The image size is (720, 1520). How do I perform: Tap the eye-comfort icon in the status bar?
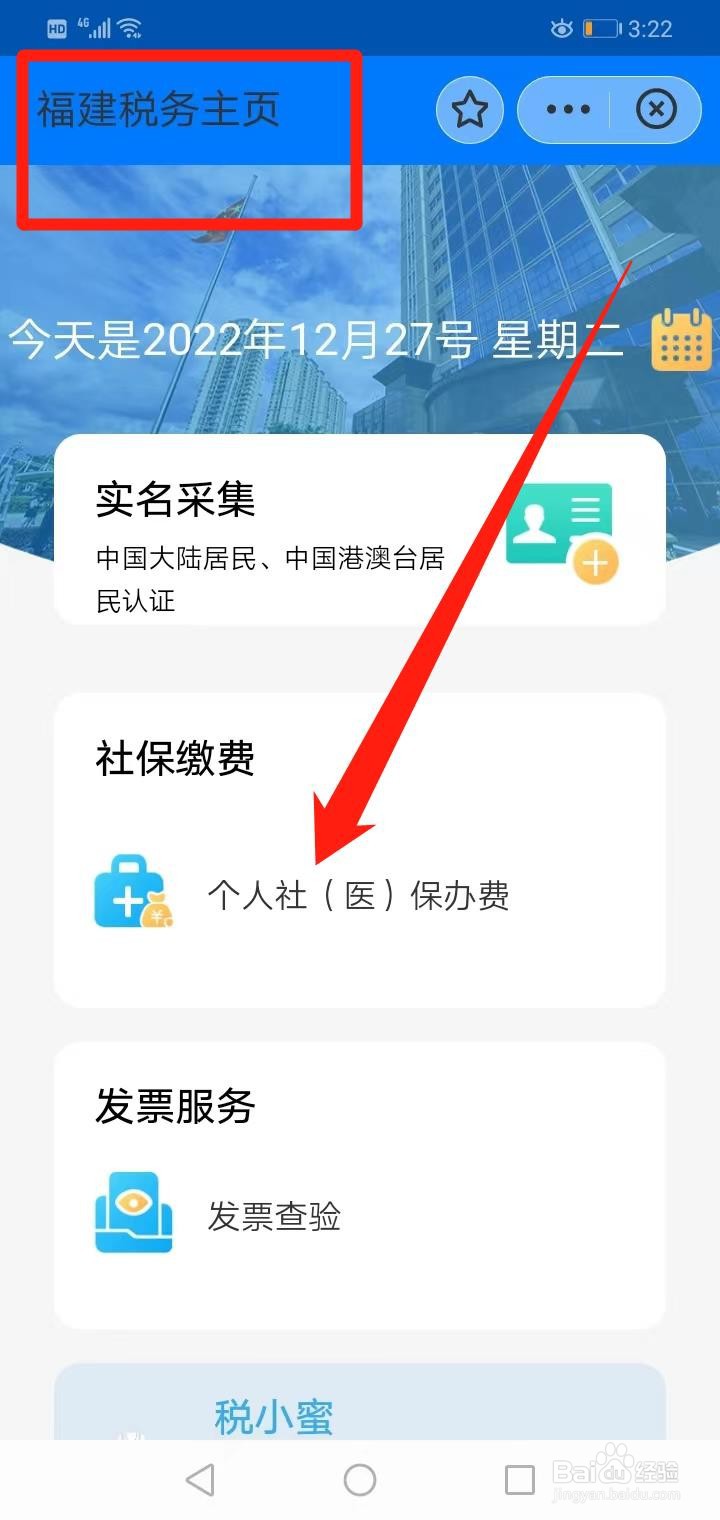[561, 29]
